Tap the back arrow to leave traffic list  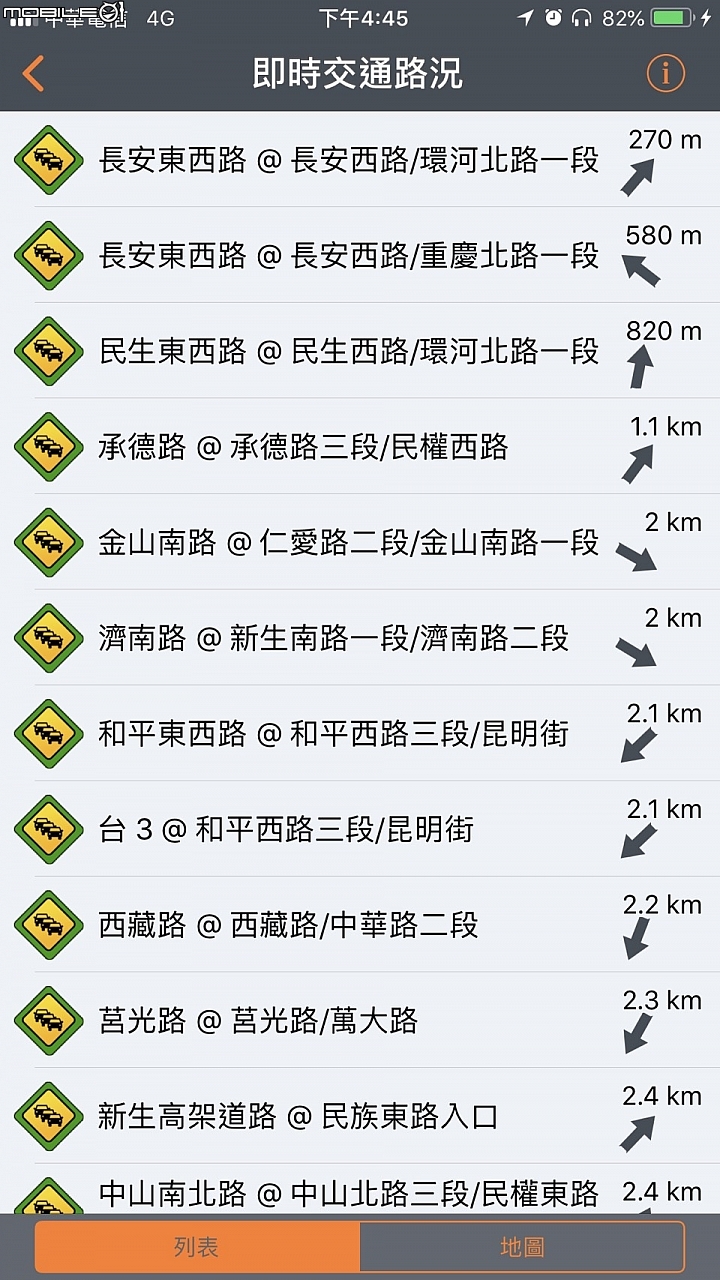point(34,72)
